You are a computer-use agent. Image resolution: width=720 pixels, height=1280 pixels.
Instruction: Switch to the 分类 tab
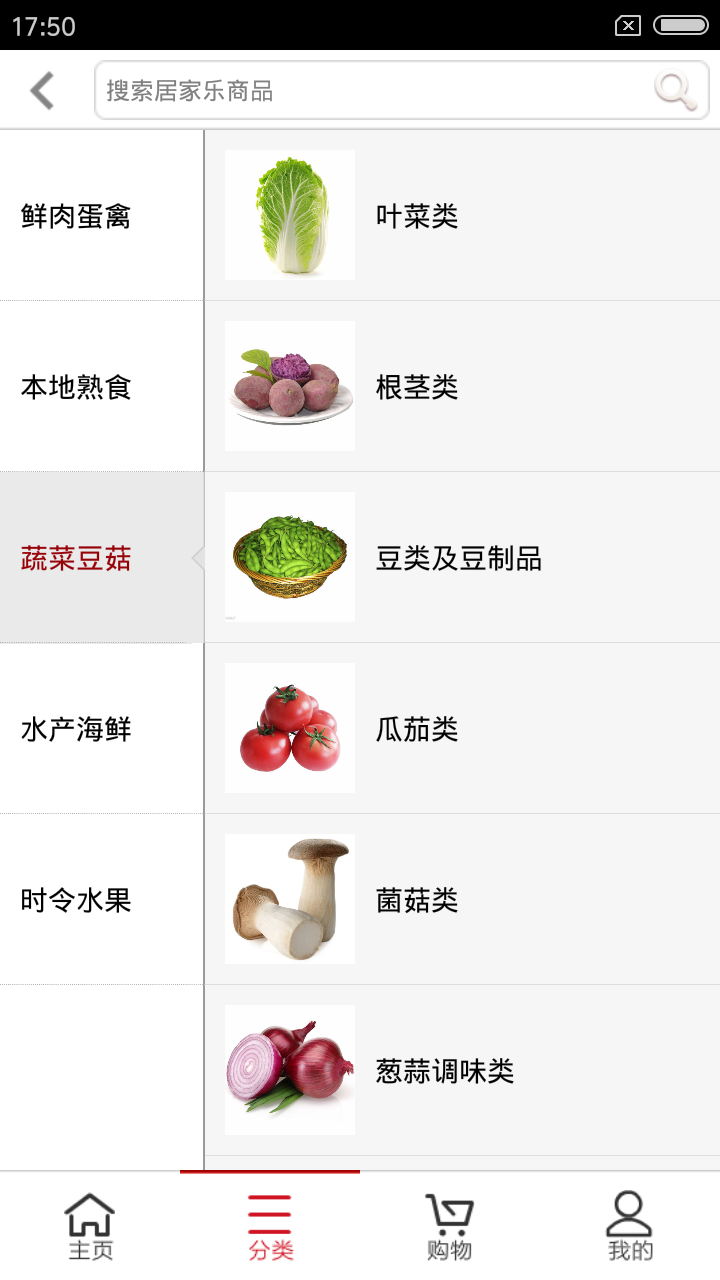point(270,1226)
